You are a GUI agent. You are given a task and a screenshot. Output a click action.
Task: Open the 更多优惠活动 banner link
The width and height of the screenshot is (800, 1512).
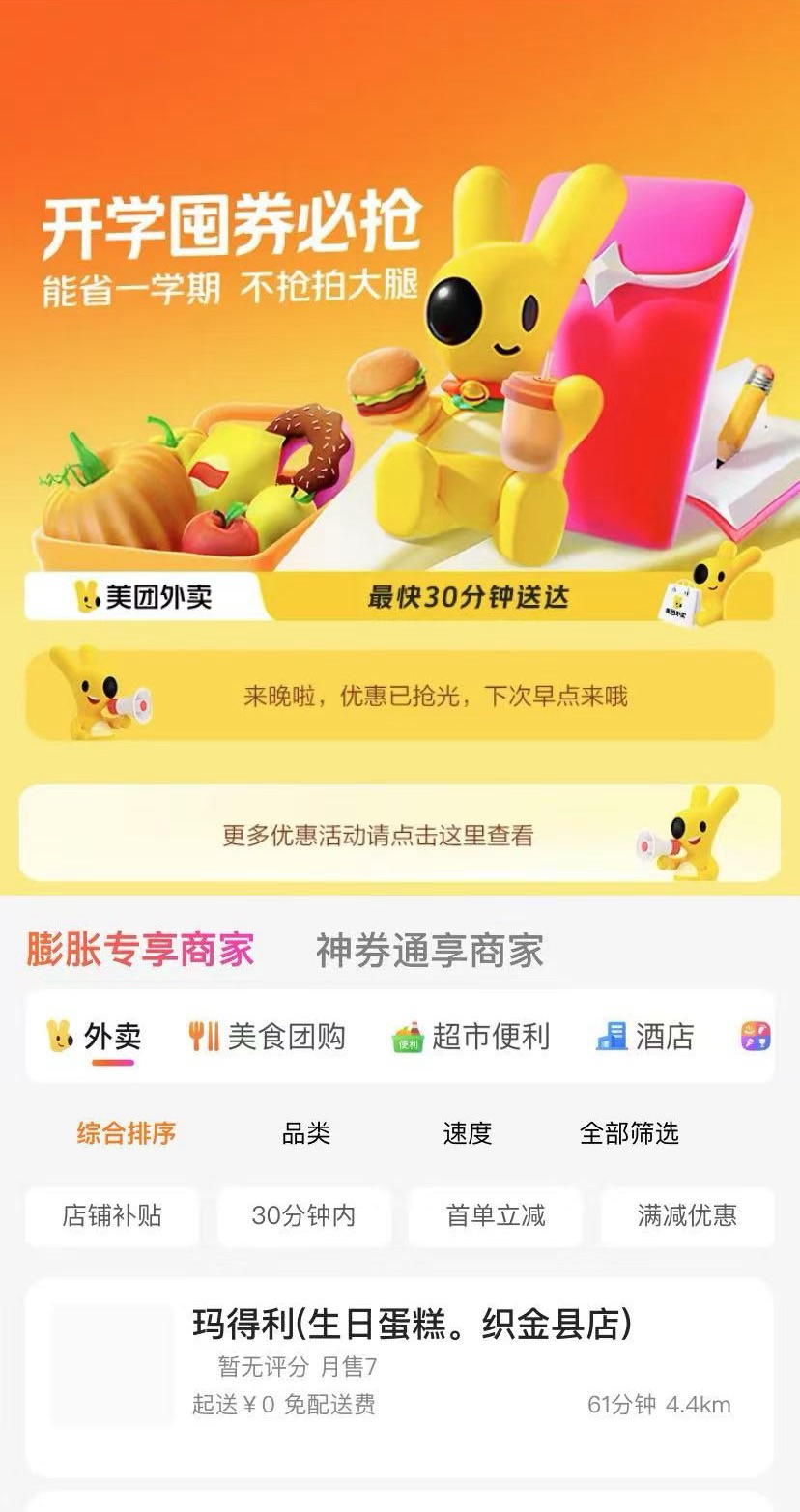point(399,833)
